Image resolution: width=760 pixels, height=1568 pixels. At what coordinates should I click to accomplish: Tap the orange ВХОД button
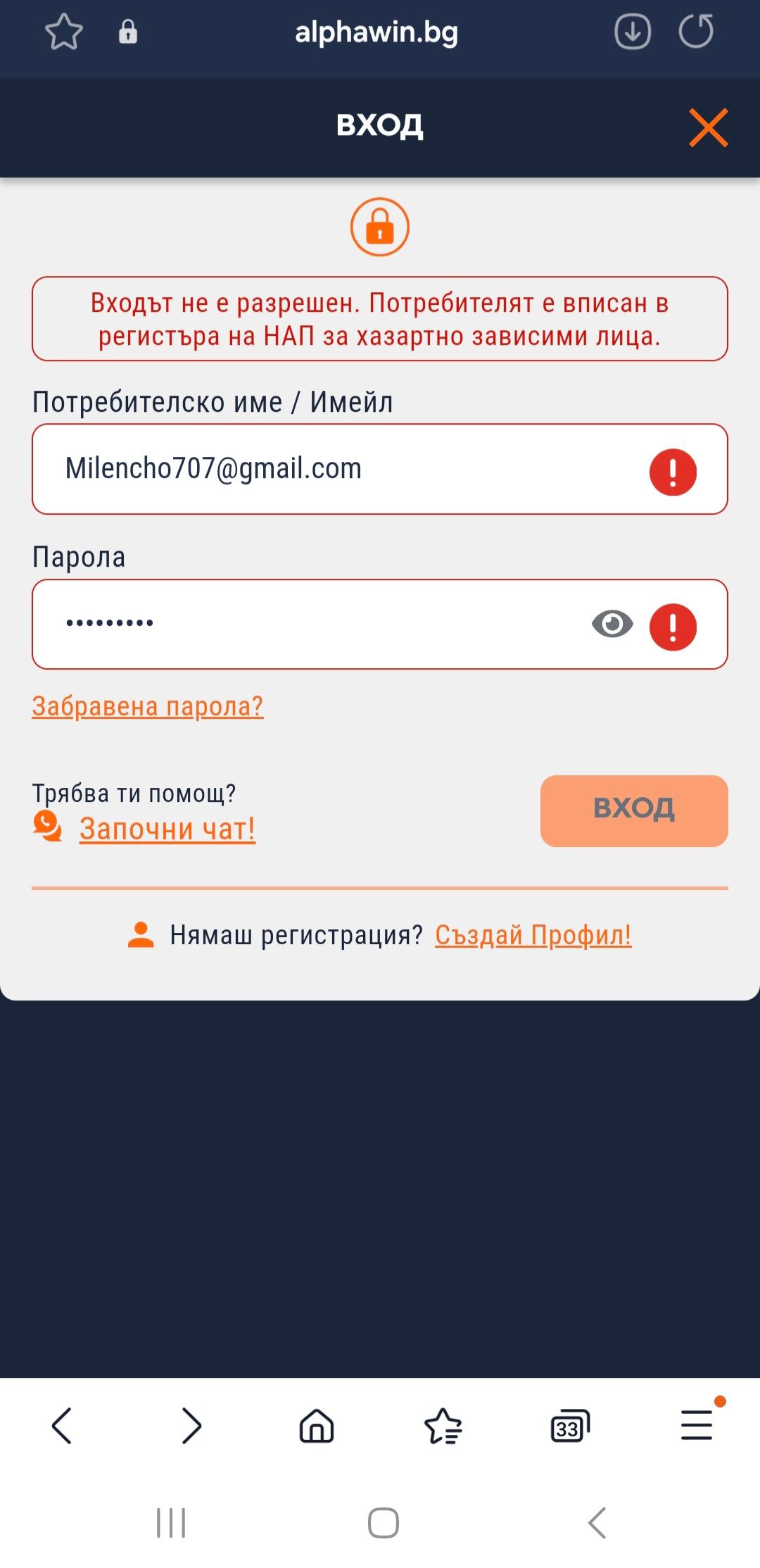pyautogui.click(x=633, y=810)
